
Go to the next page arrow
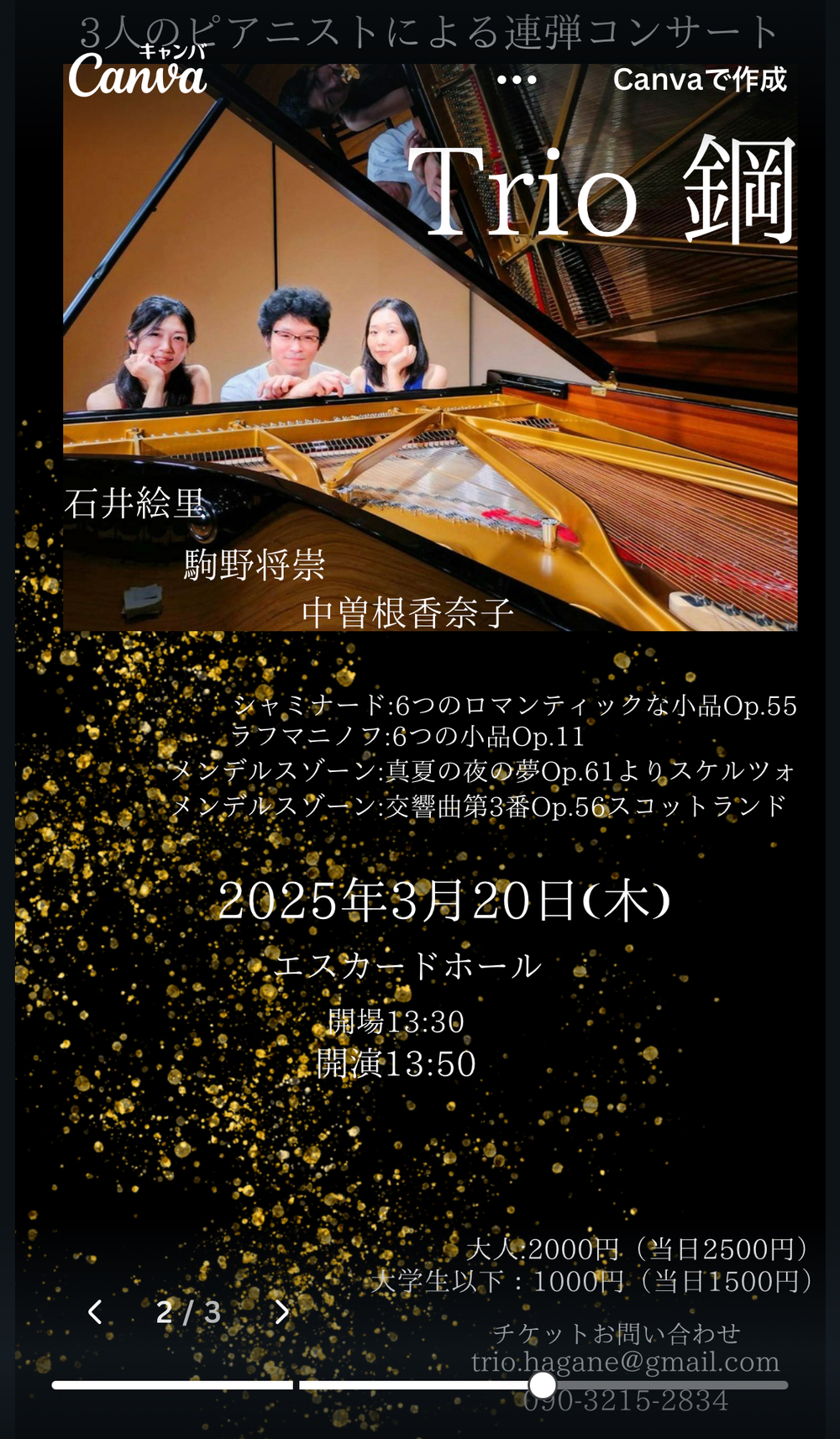click(282, 1311)
